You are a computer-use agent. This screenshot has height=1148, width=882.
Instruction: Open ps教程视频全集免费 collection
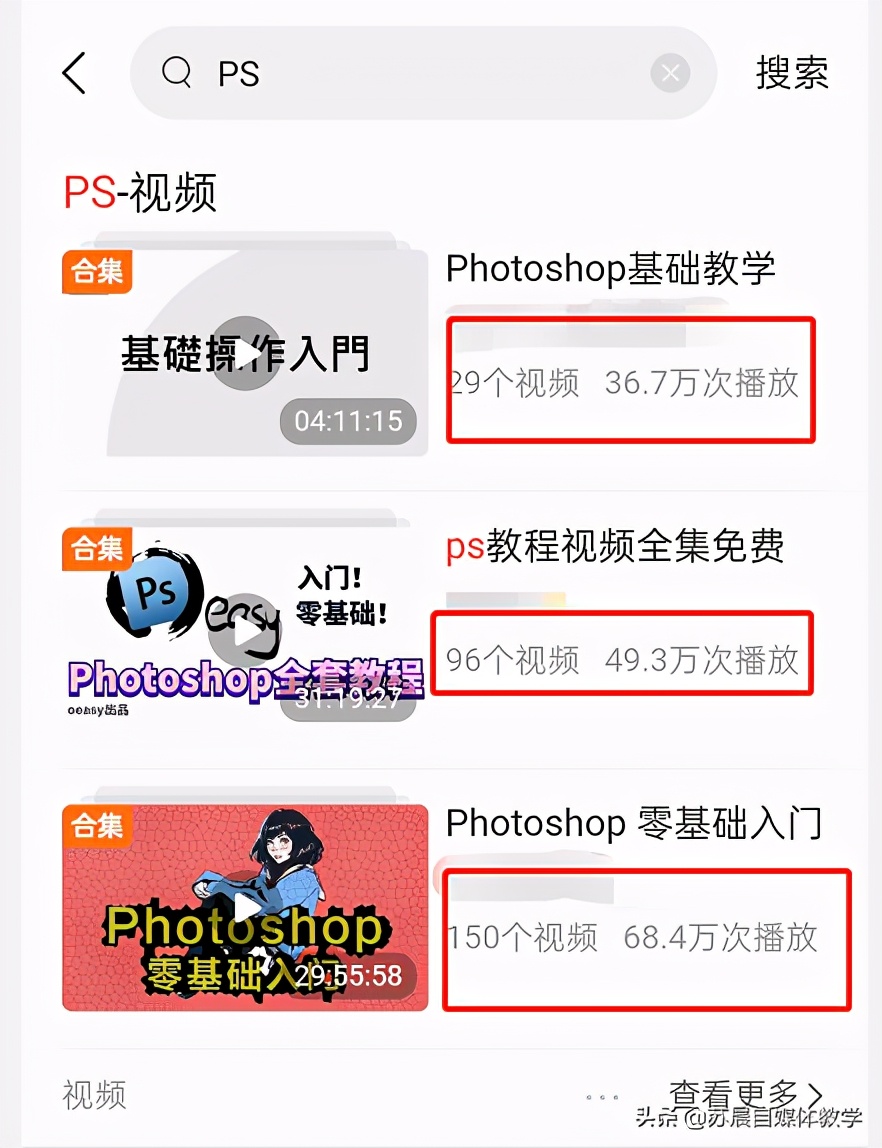[x=617, y=546]
